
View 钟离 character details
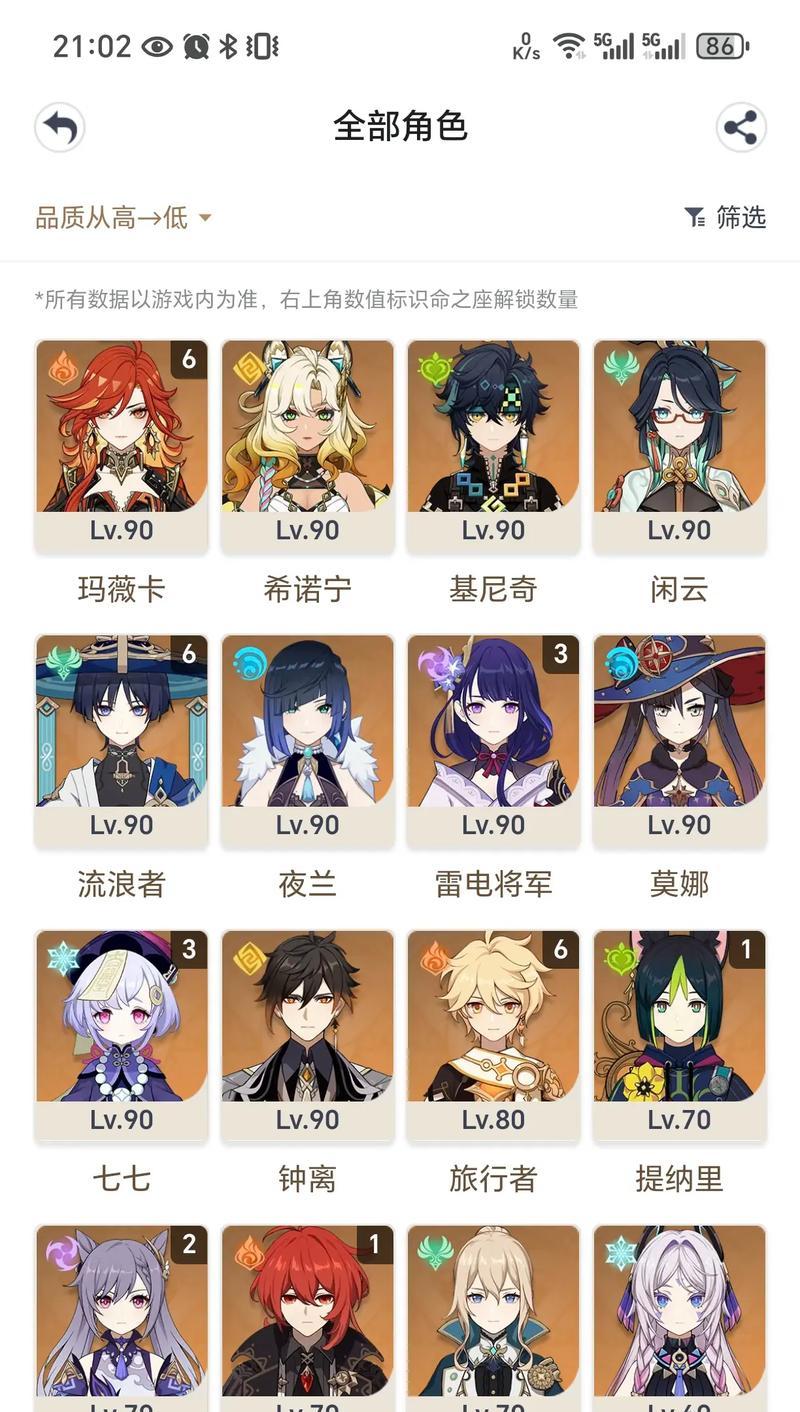point(307,1035)
